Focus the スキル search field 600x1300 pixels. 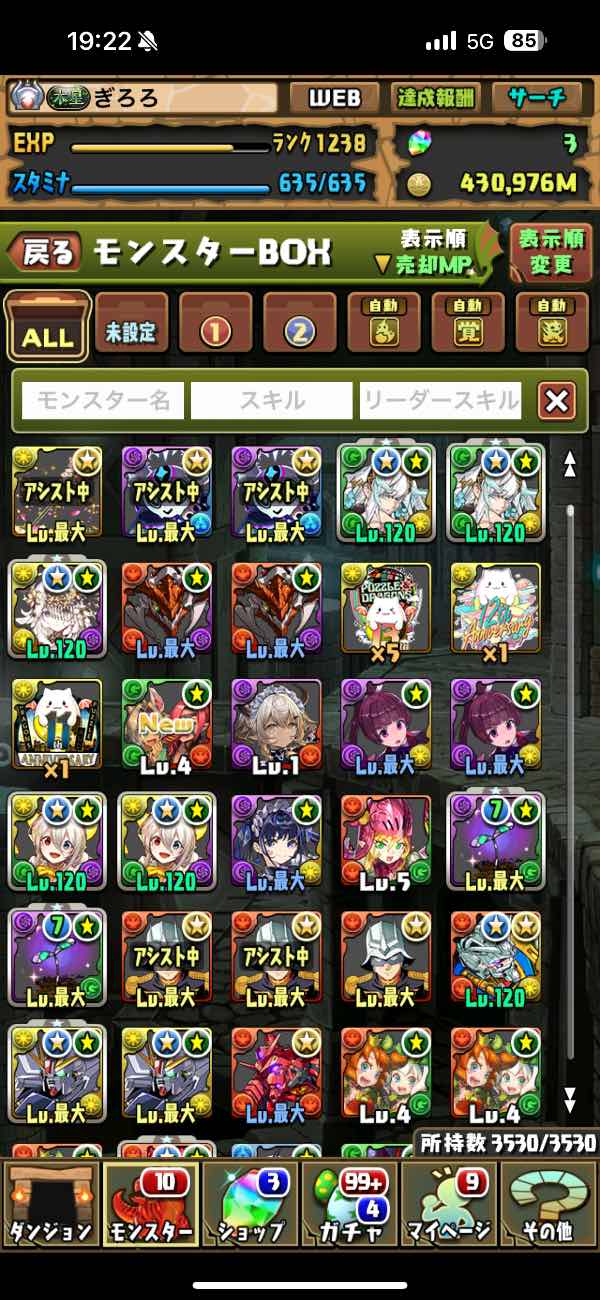pos(272,401)
